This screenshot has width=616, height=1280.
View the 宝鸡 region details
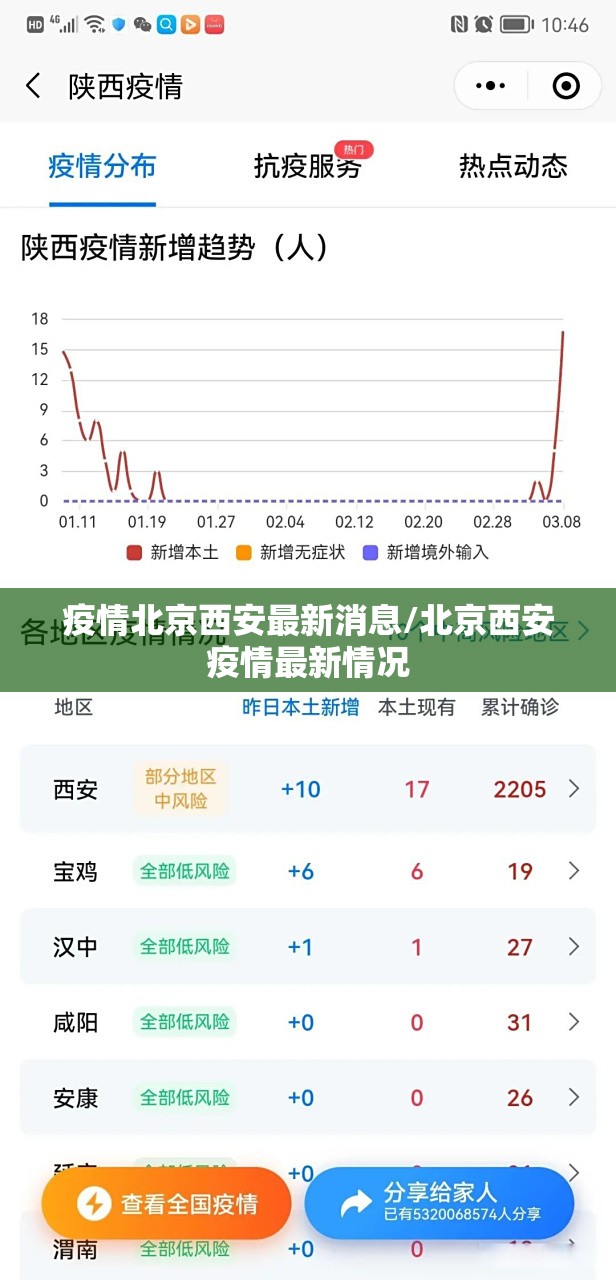tap(308, 871)
